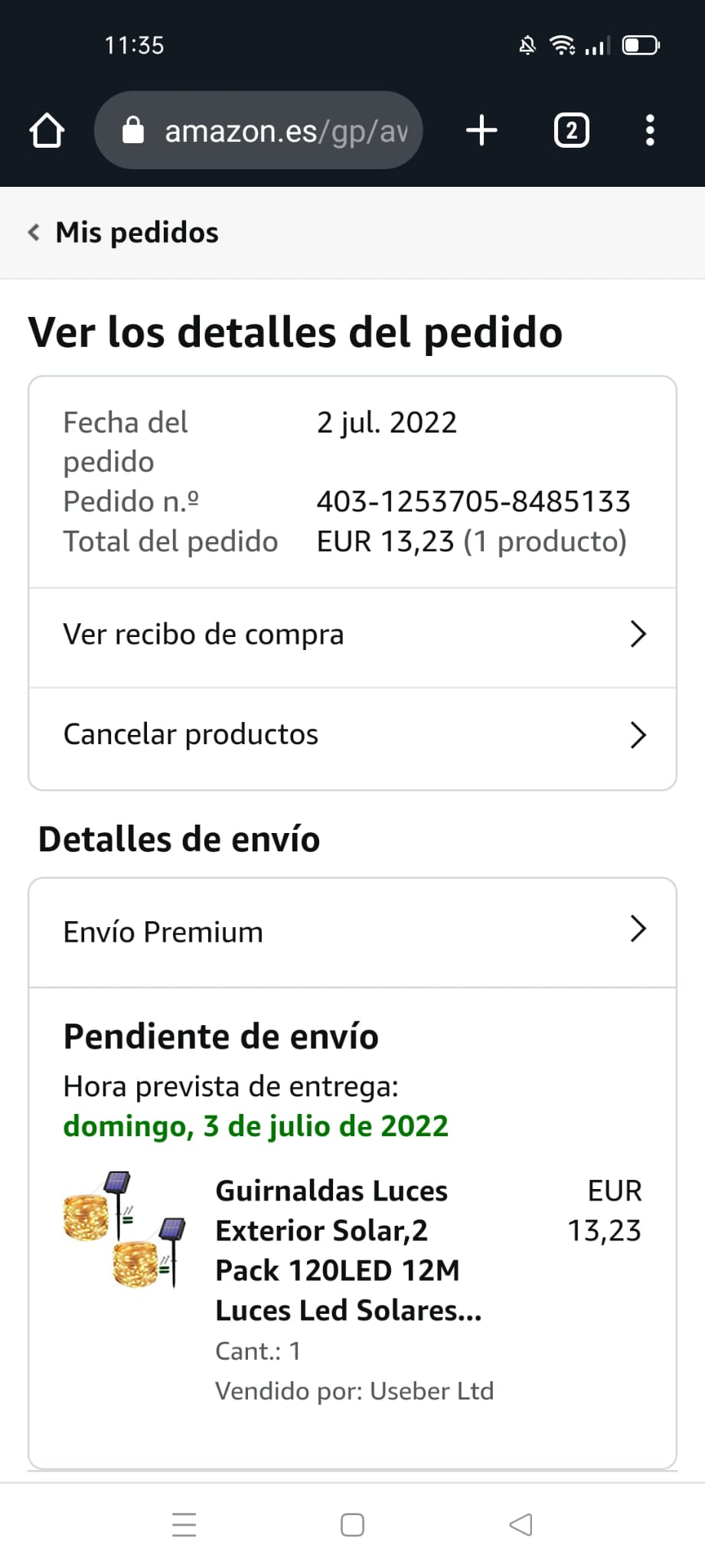Open the tab switcher showing 2 tabs

pos(571,131)
